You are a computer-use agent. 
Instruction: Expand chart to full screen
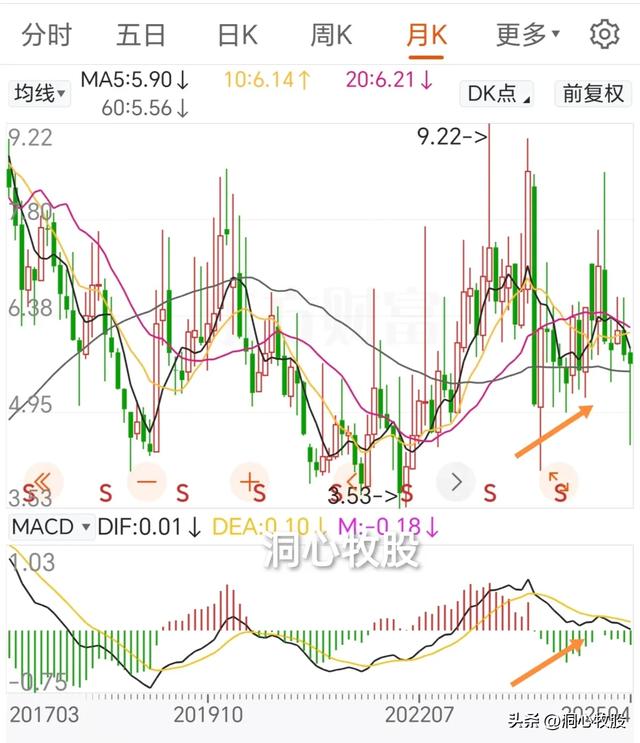pos(556,481)
